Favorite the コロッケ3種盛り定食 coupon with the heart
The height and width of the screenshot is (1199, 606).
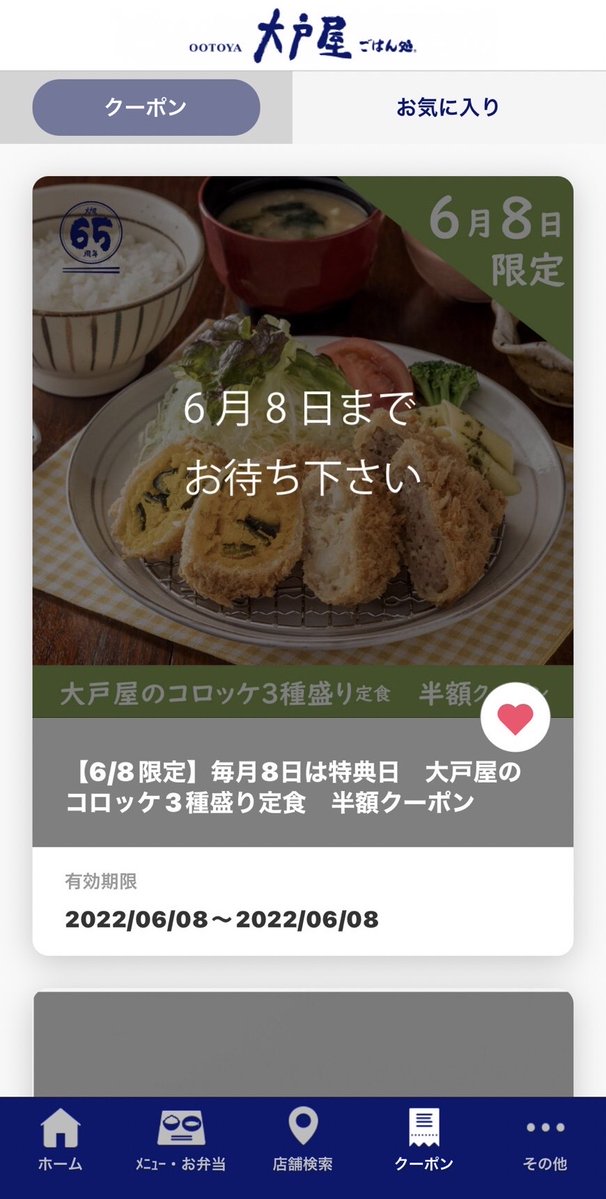[515, 719]
